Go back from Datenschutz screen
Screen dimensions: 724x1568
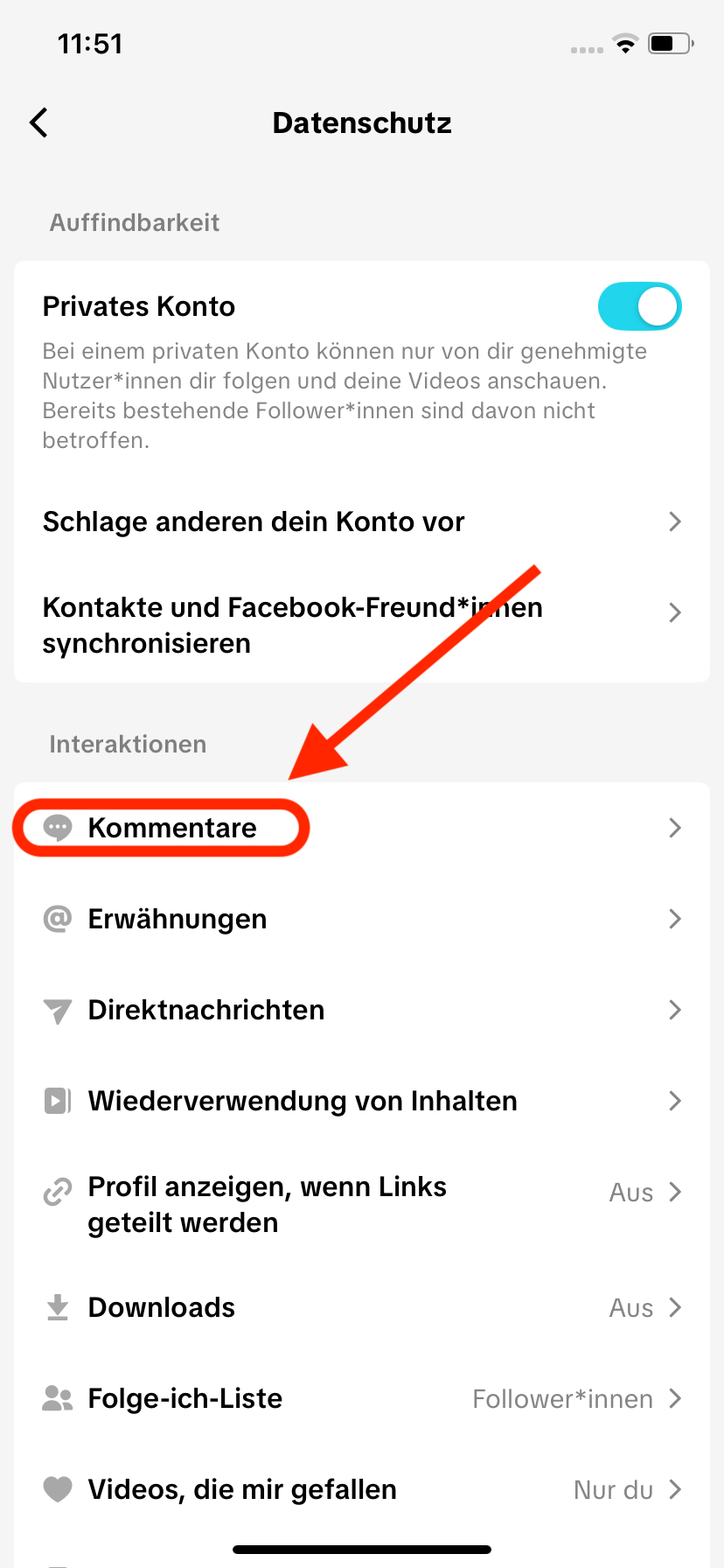tap(39, 123)
